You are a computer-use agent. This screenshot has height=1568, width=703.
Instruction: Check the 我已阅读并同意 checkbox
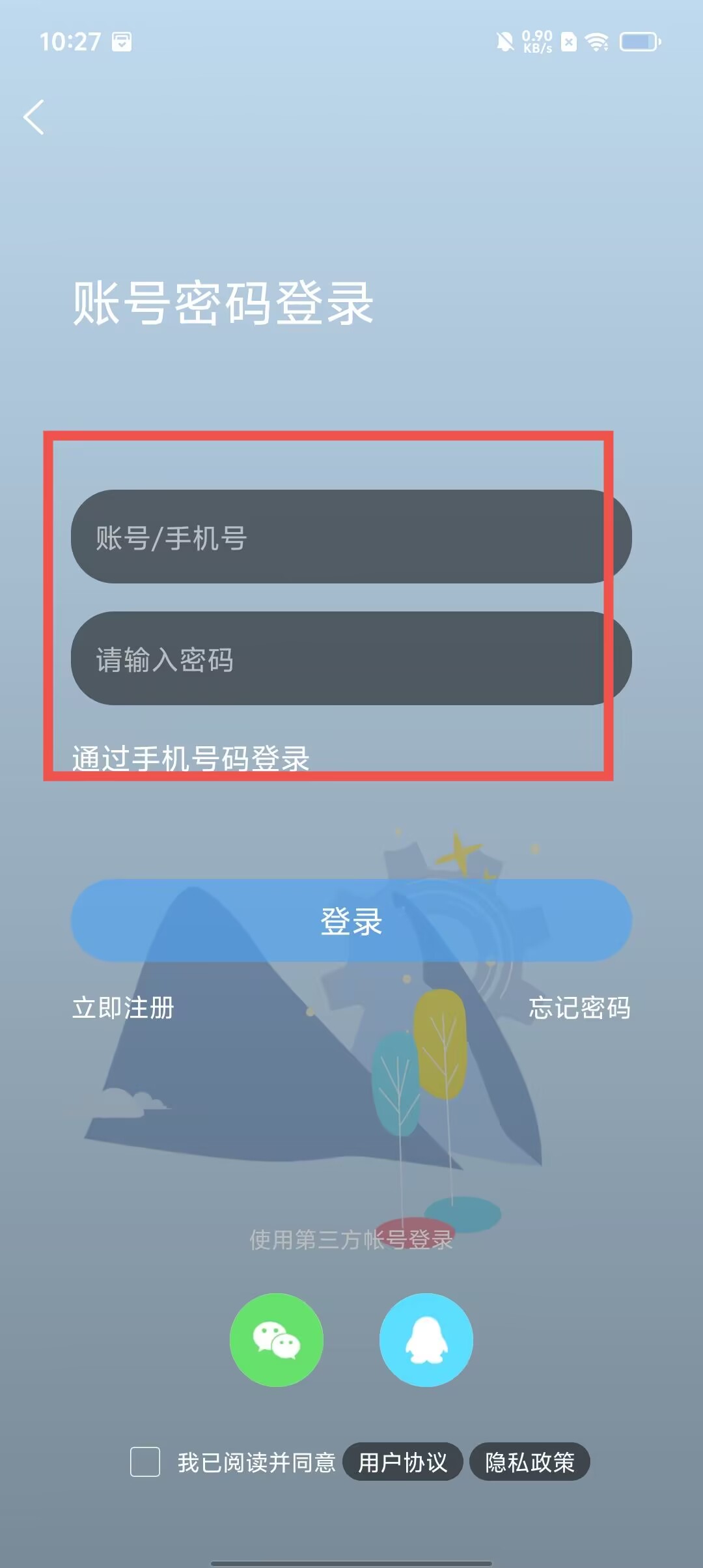[145, 1462]
